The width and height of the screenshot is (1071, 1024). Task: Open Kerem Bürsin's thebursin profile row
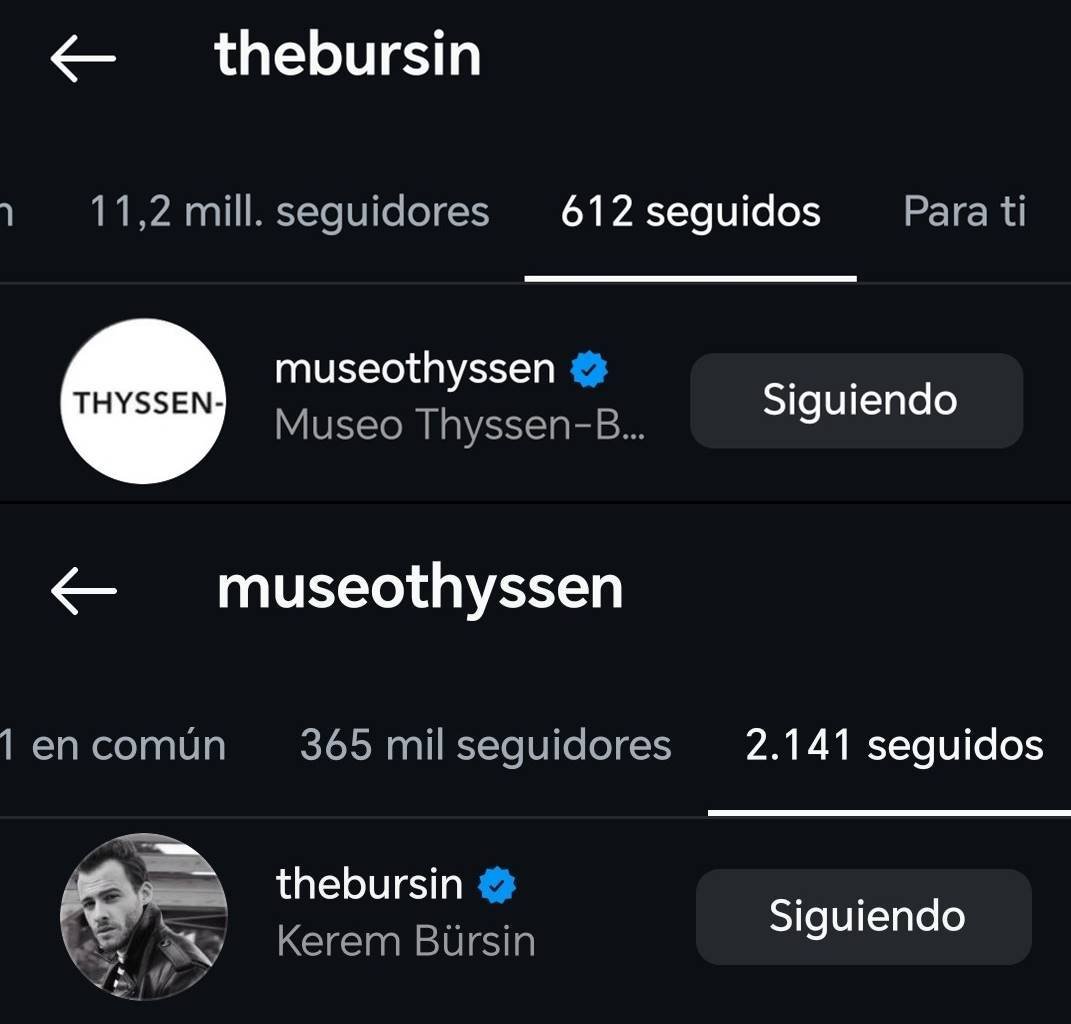pyautogui.click(x=536, y=917)
